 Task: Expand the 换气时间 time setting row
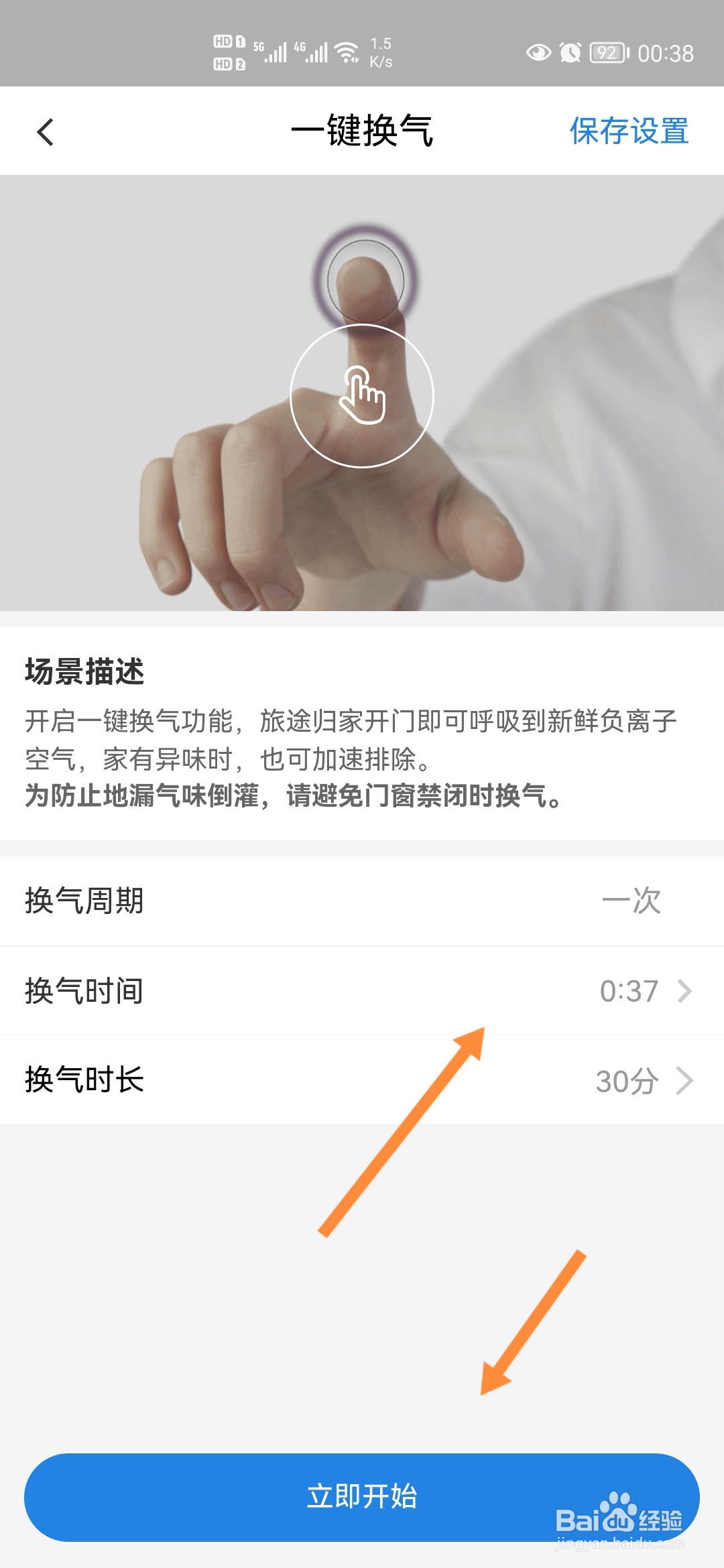362,990
